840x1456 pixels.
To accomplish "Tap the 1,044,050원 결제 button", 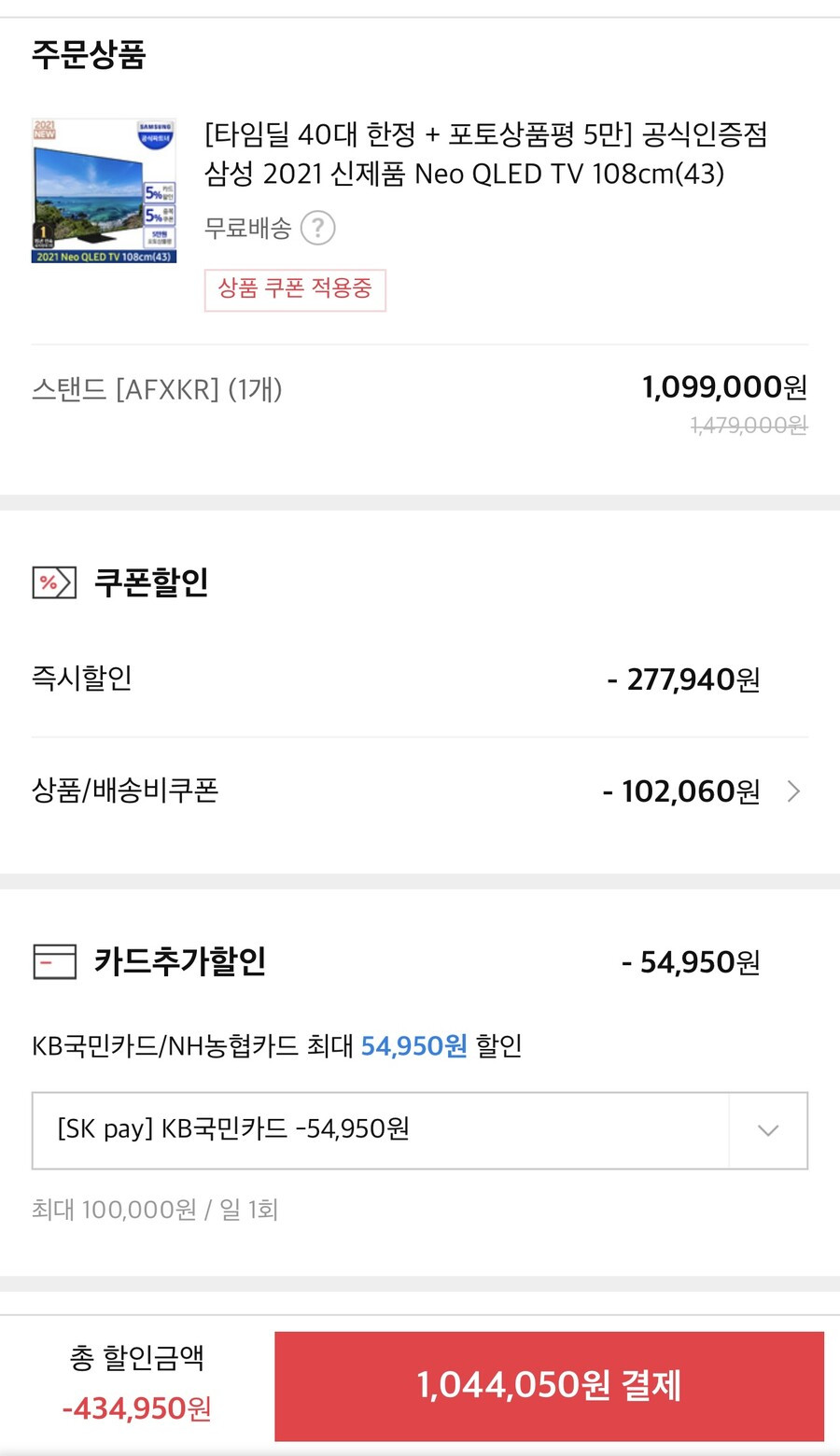I will (x=549, y=1386).
